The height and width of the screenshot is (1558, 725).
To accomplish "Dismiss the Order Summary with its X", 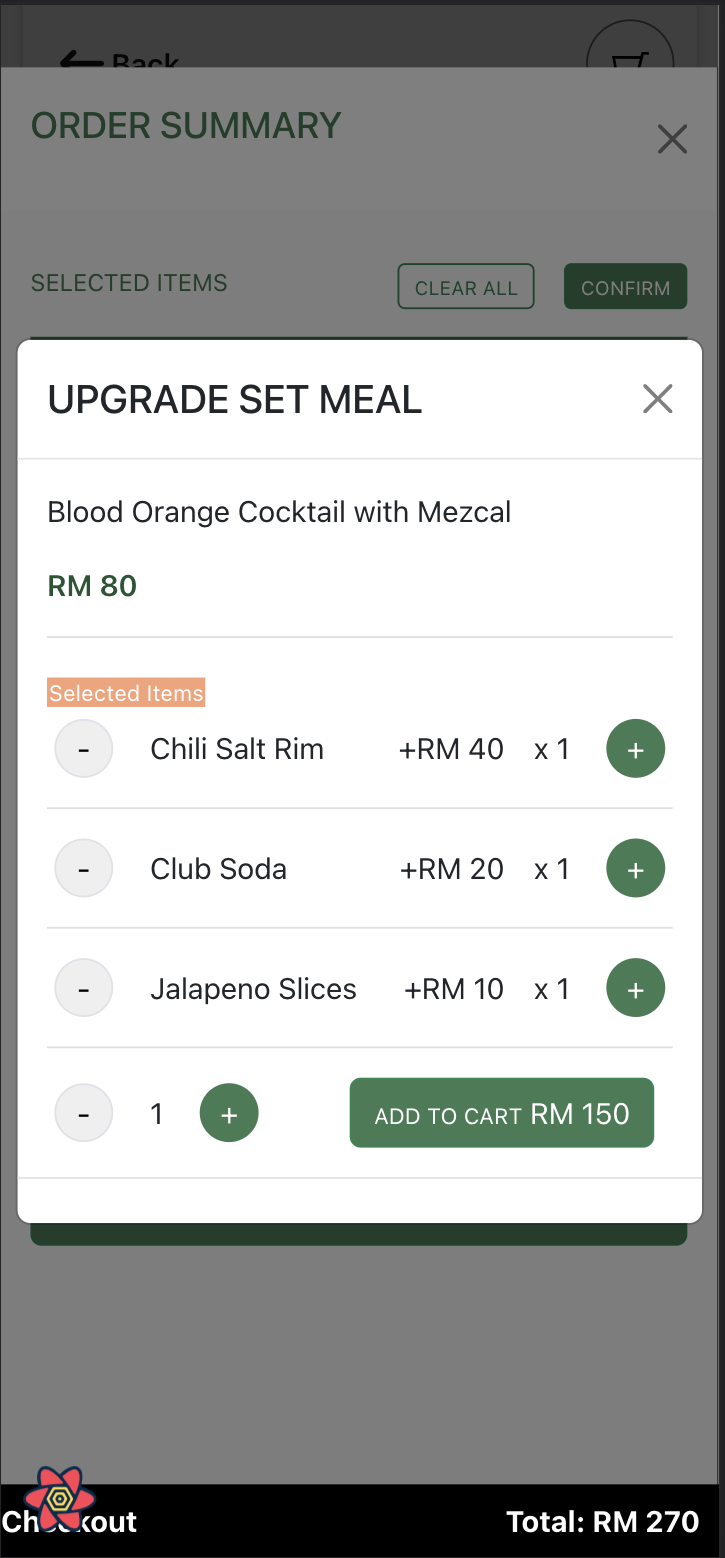I will coord(672,139).
